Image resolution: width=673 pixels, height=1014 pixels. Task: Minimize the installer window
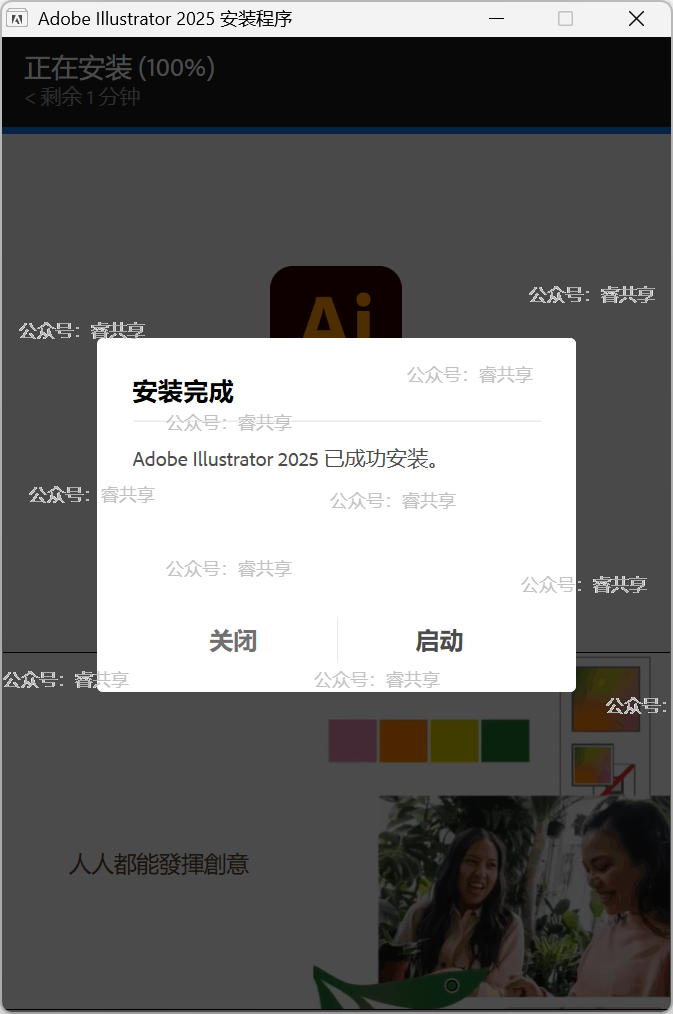(x=495, y=18)
